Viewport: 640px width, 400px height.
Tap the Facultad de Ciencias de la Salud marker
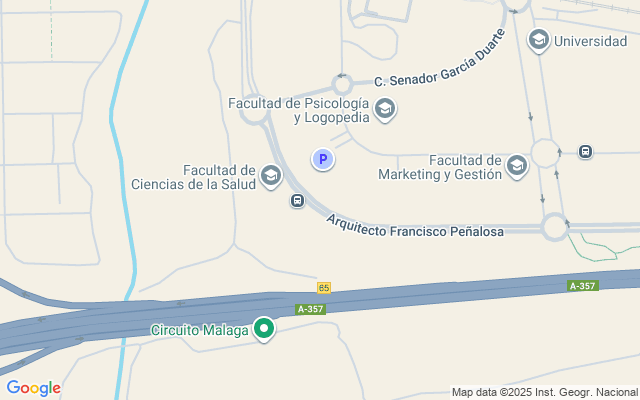[x=270, y=177]
